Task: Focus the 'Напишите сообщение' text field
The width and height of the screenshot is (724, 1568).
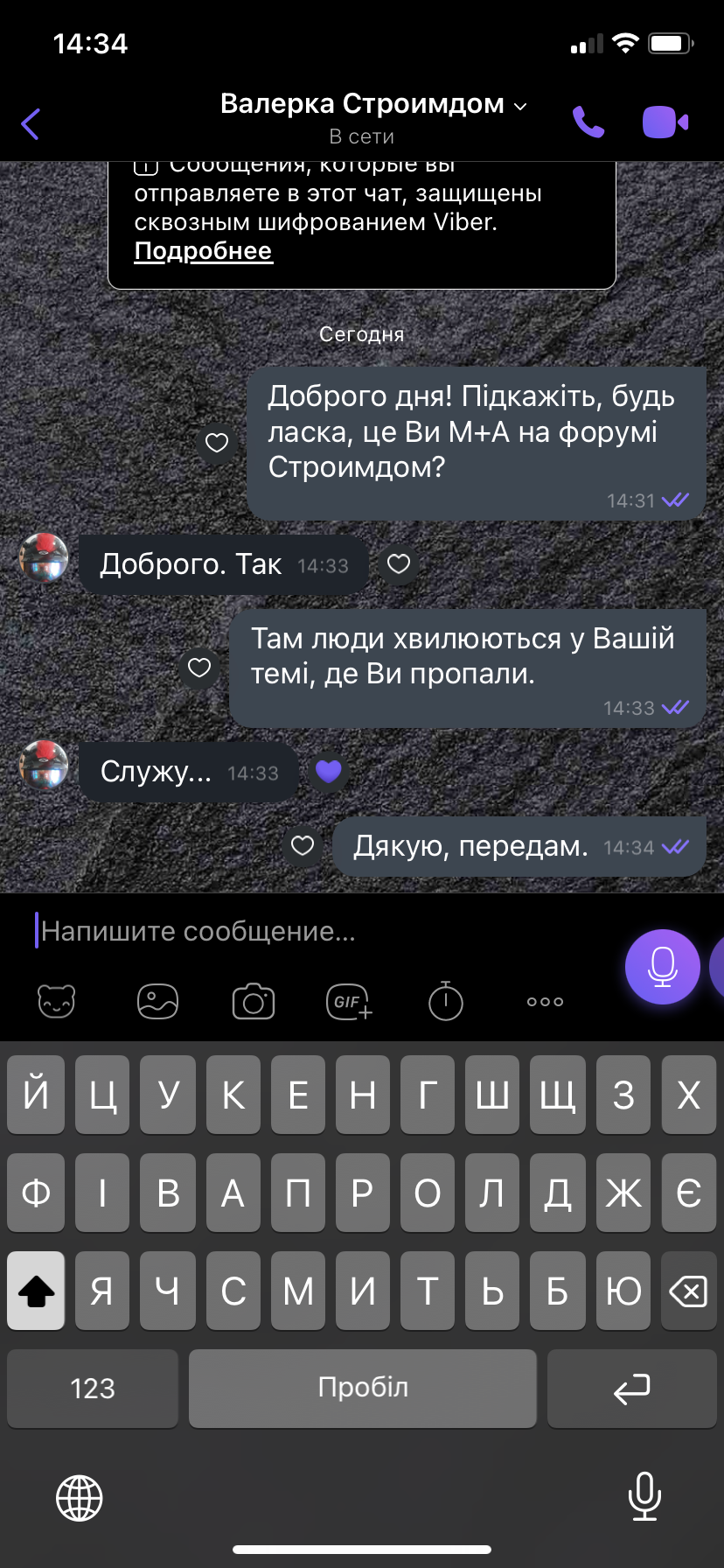Action: point(324,931)
